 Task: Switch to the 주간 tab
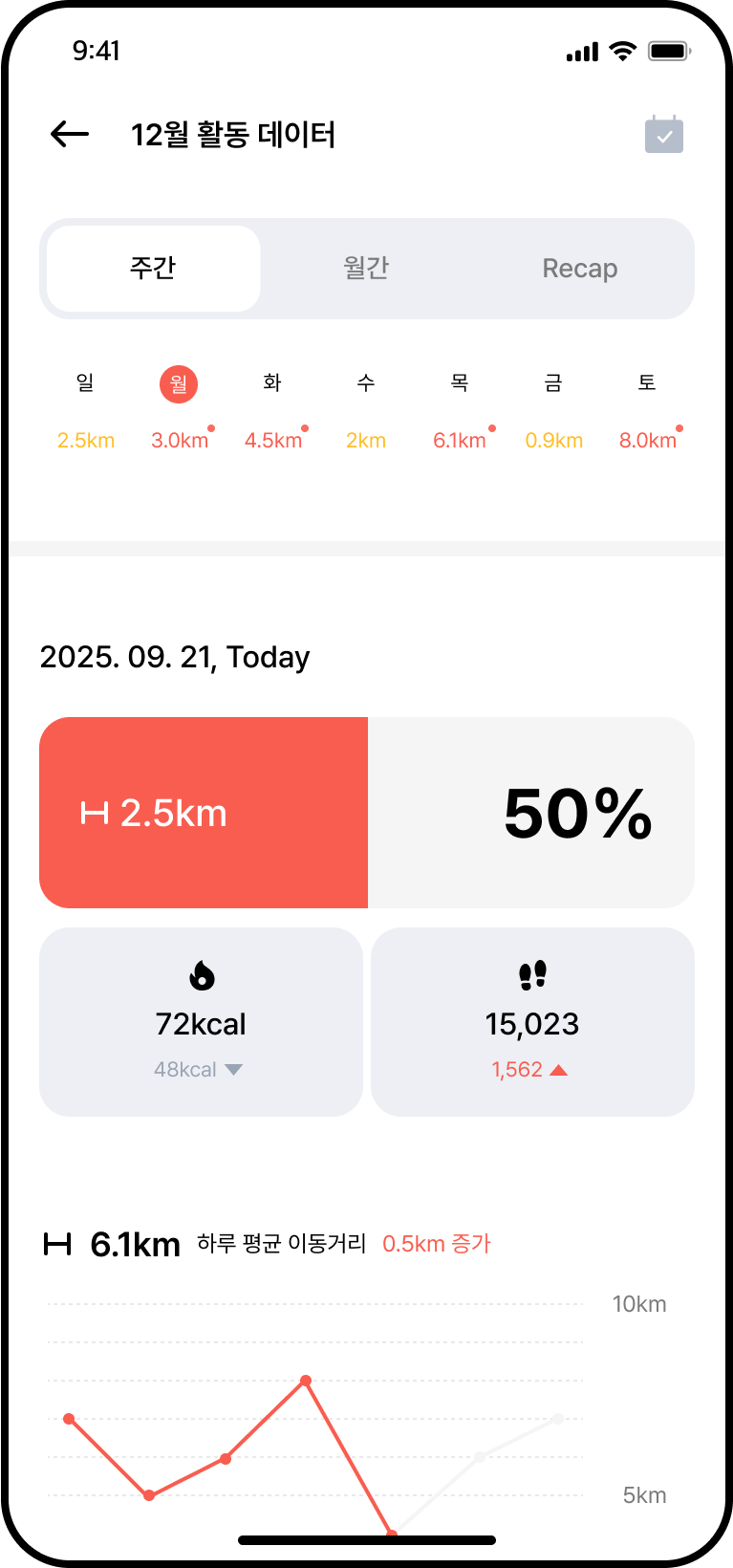click(x=153, y=268)
